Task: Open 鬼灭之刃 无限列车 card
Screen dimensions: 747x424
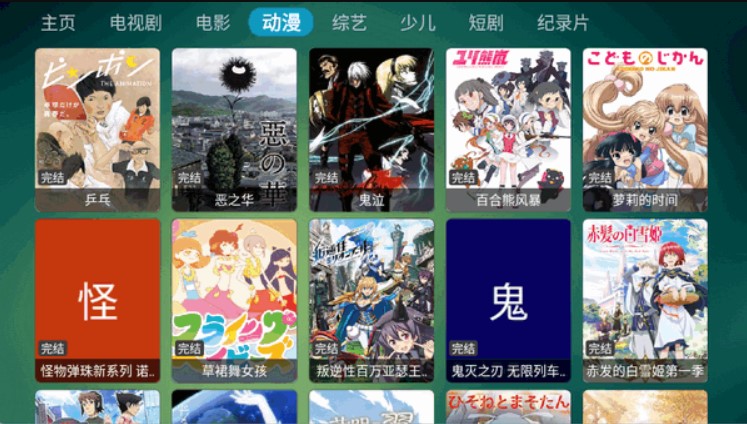Action: click(508, 299)
